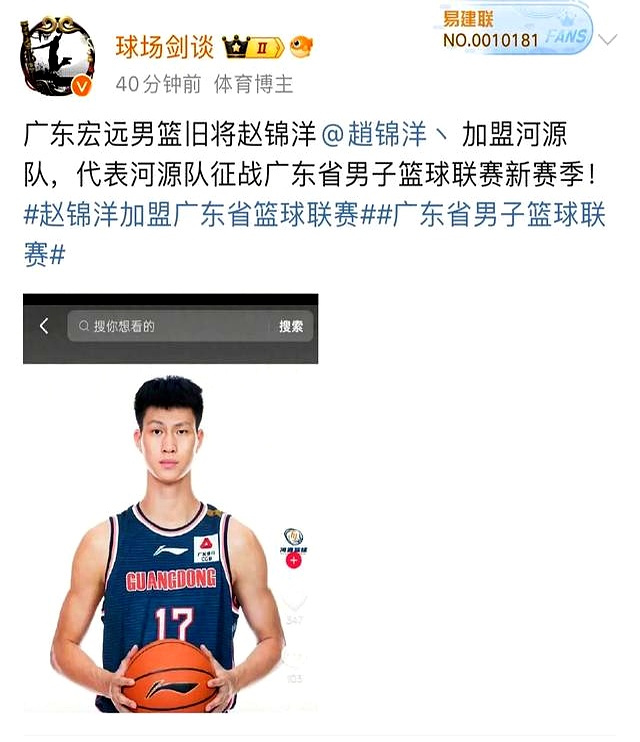
Task: Open the @赵锦洋 mention link
Action: point(375,136)
